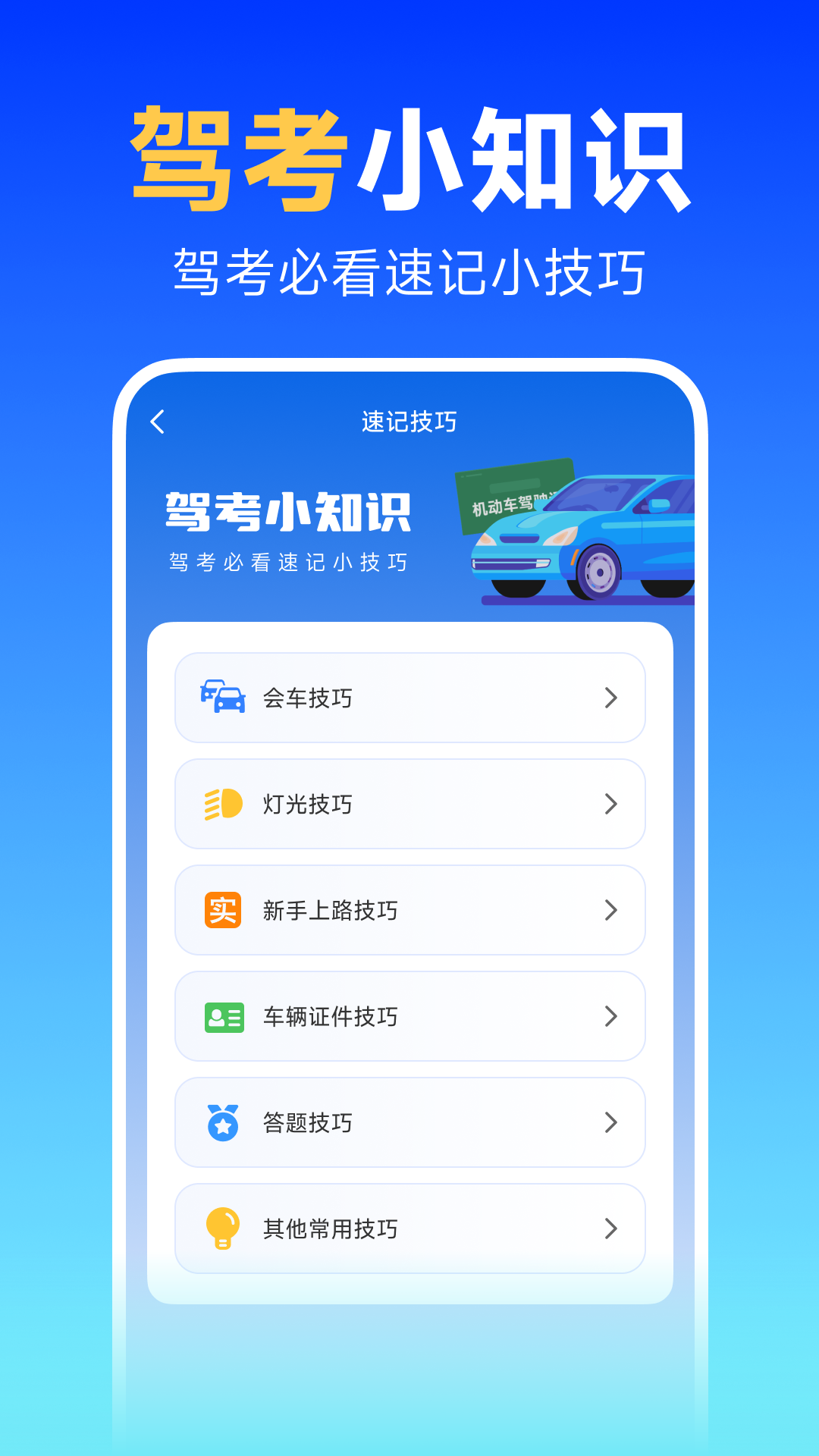Click the lightbulb icon for 其他常用技巧

(223, 1228)
